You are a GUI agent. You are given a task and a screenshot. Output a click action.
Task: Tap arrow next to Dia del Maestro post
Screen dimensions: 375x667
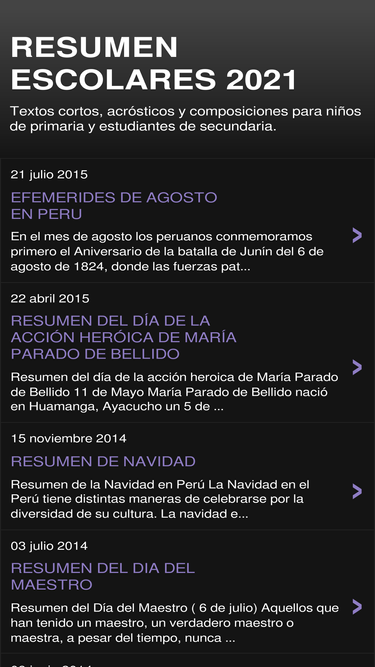[x=357, y=607]
